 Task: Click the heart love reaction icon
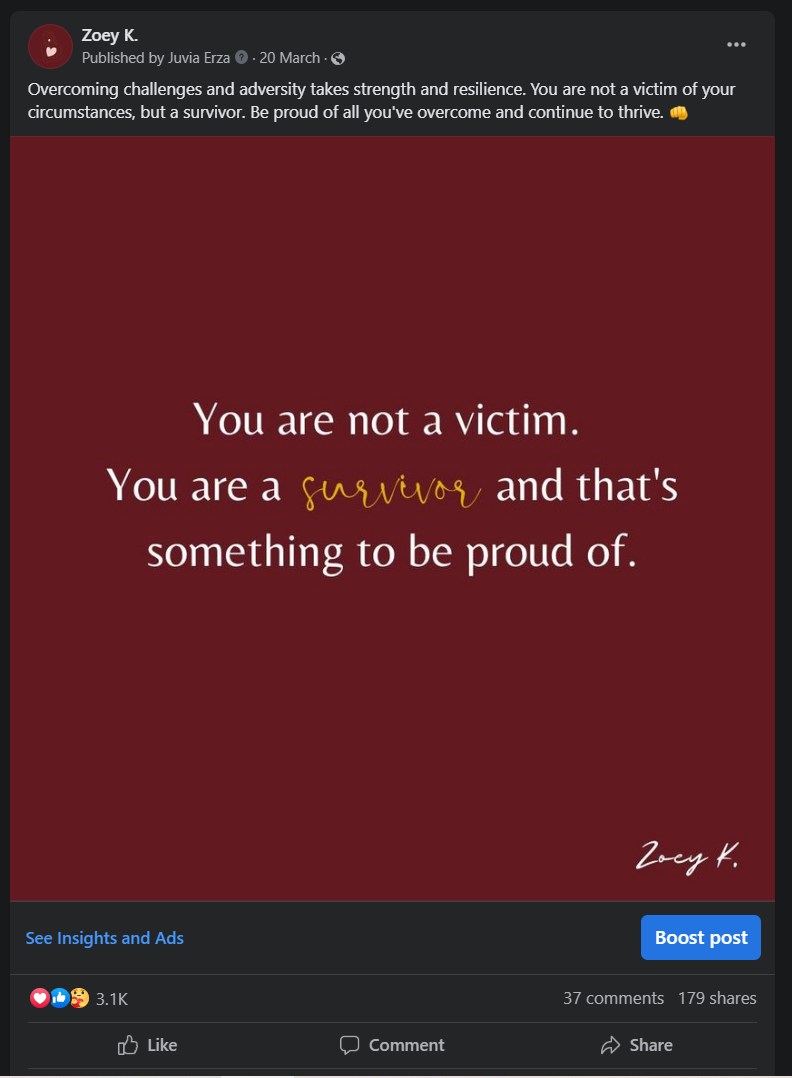tap(38, 997)
